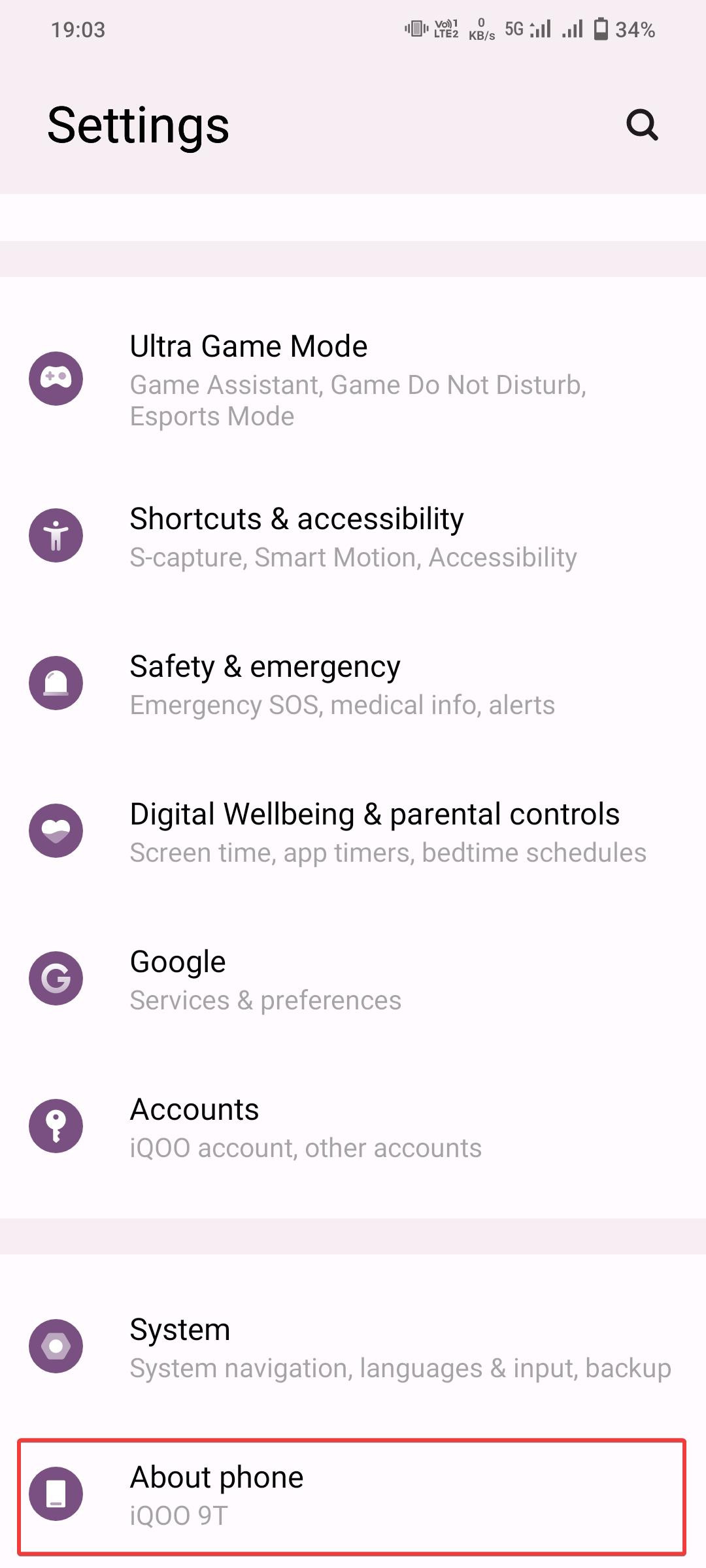Select Digital Wellbeing & parental controls
The height and width of the screenshot is (1568, 706).
click(353, 832)
